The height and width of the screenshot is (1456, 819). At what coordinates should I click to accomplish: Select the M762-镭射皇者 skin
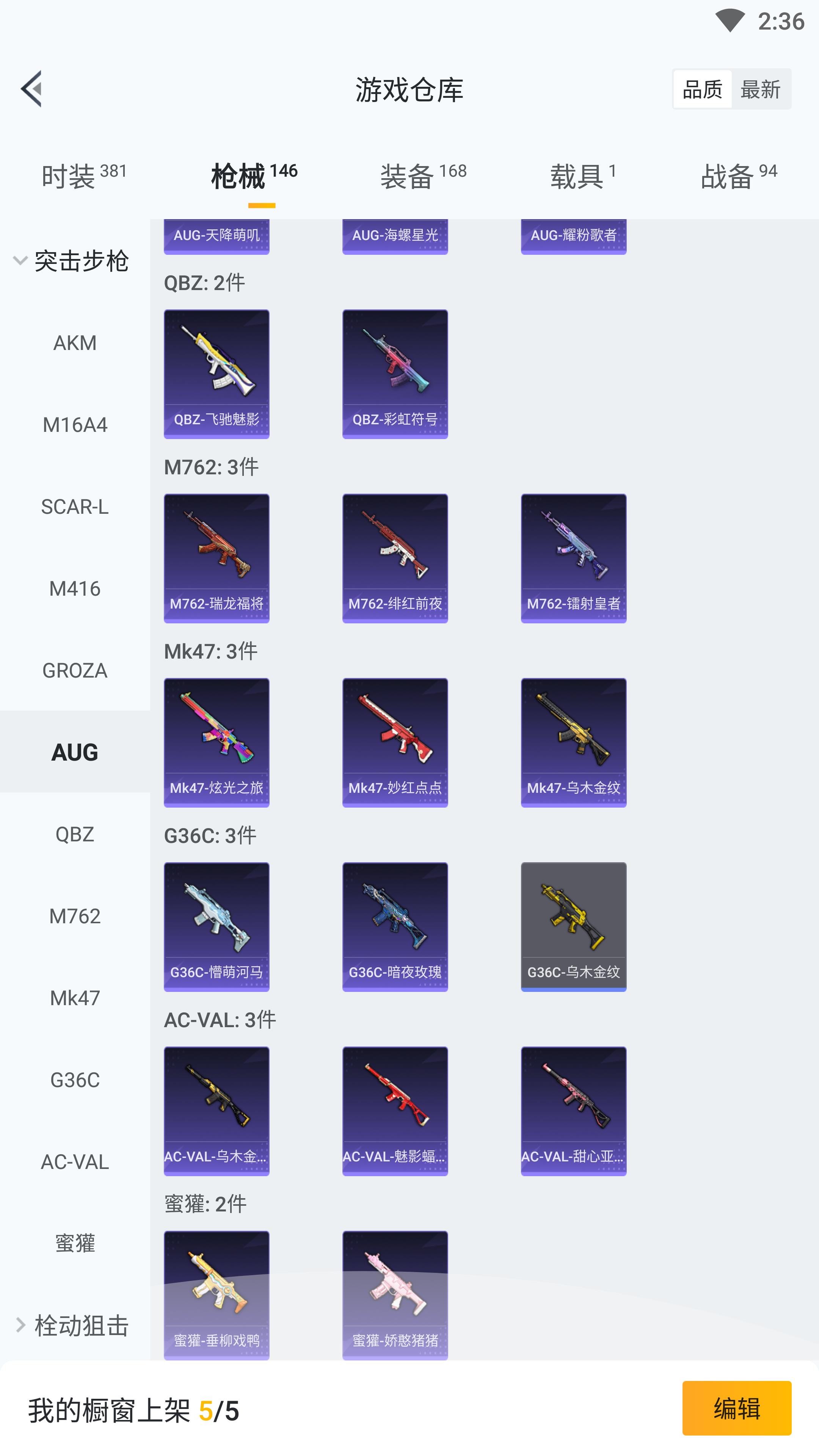(574, 558)
